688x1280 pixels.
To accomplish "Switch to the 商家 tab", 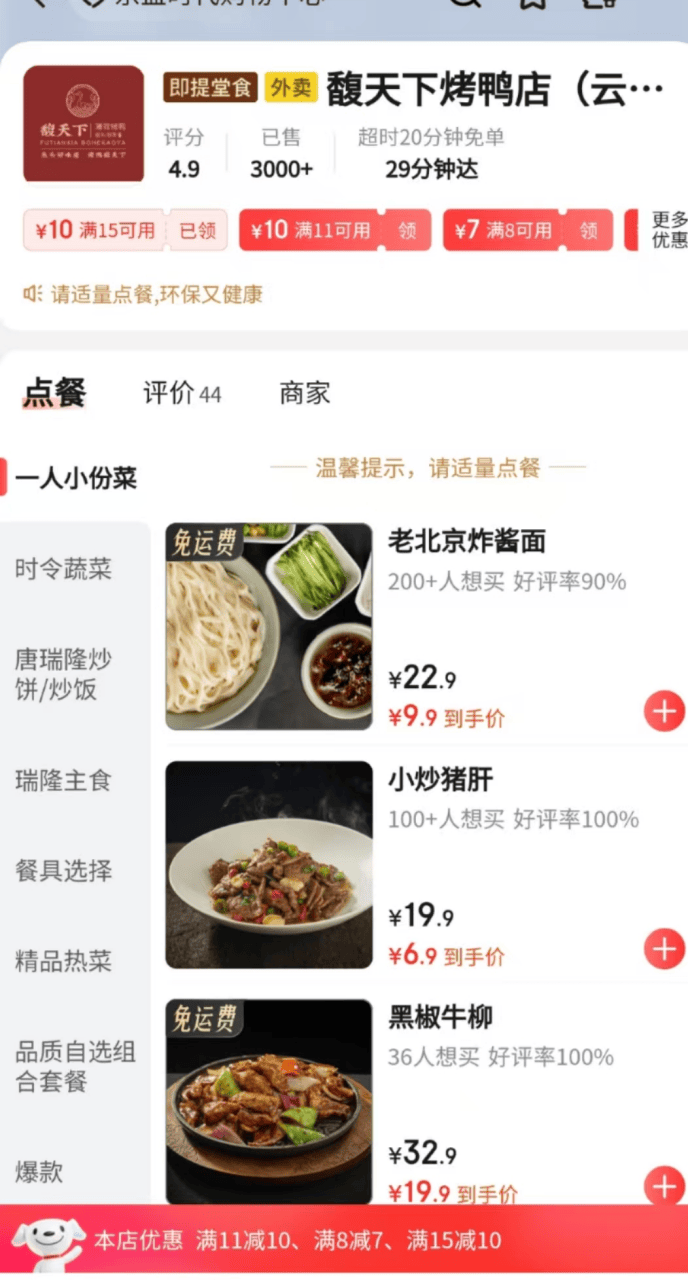I will click(304, 393).
